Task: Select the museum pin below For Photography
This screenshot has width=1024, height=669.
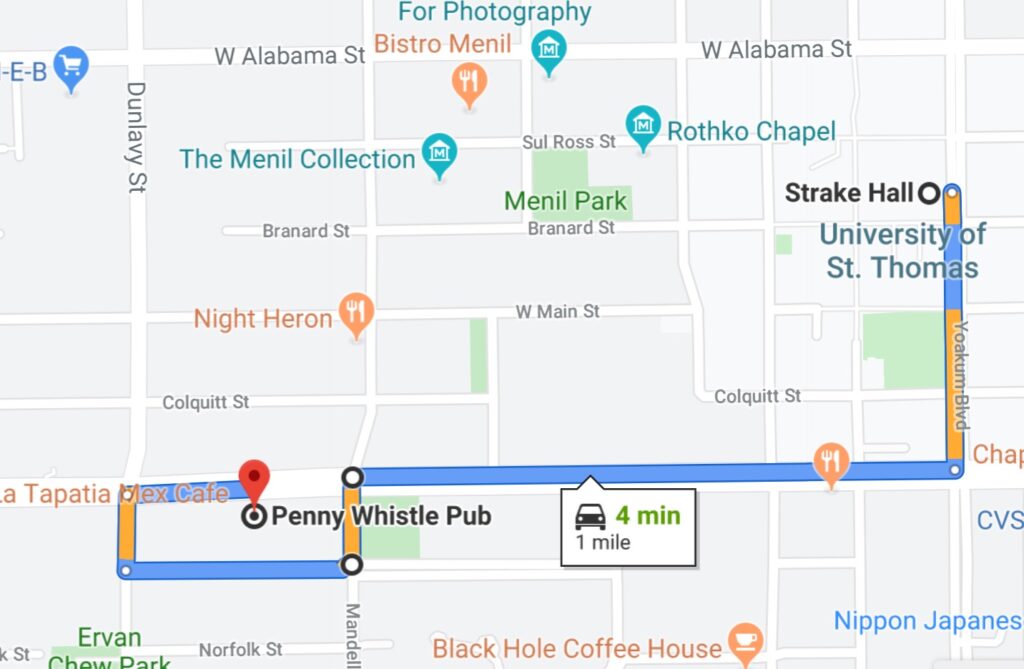Action: pyautogui.click(x=549, y=49)
